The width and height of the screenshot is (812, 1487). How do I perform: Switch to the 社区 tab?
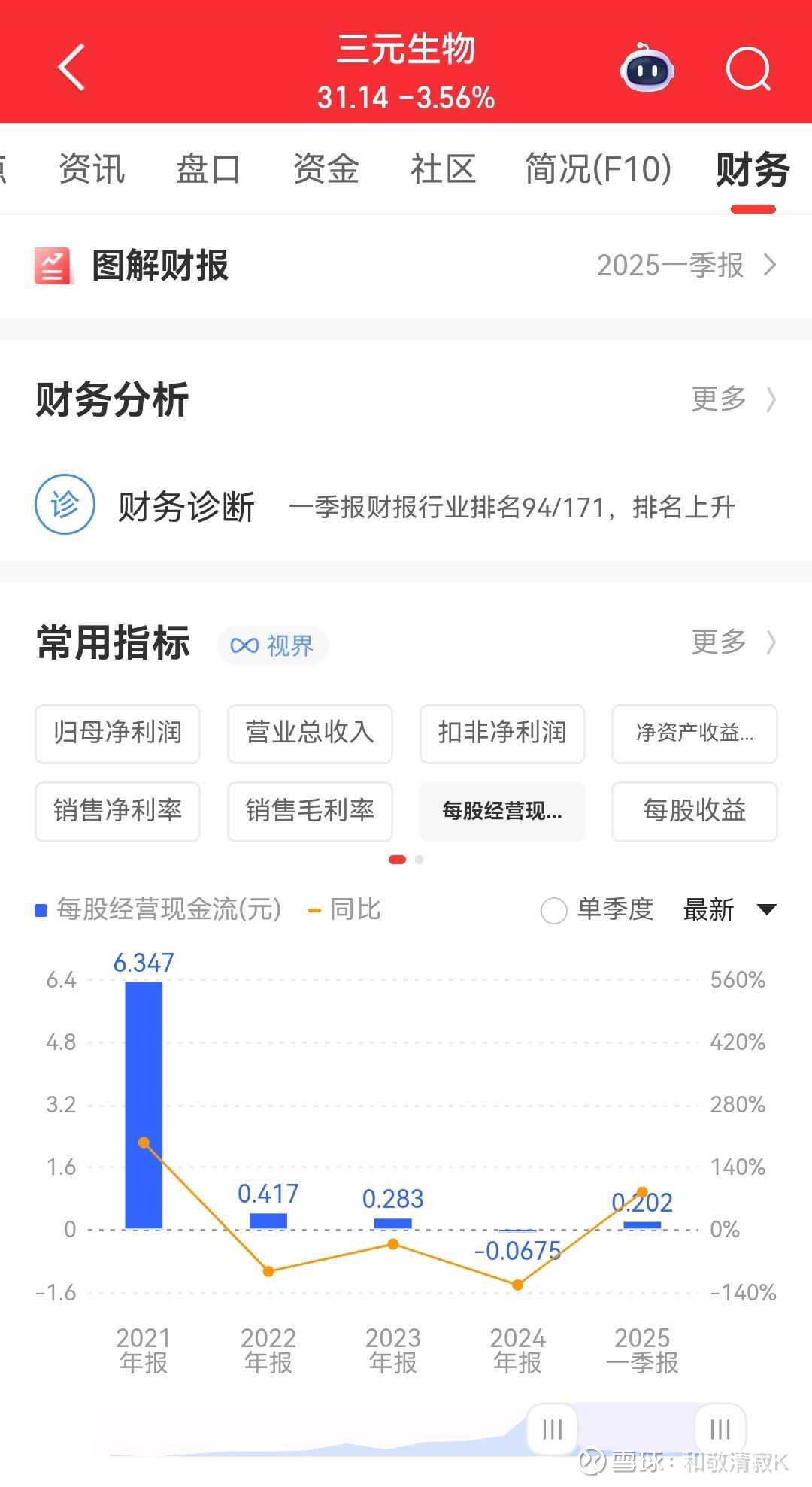(x=443, y=168)
